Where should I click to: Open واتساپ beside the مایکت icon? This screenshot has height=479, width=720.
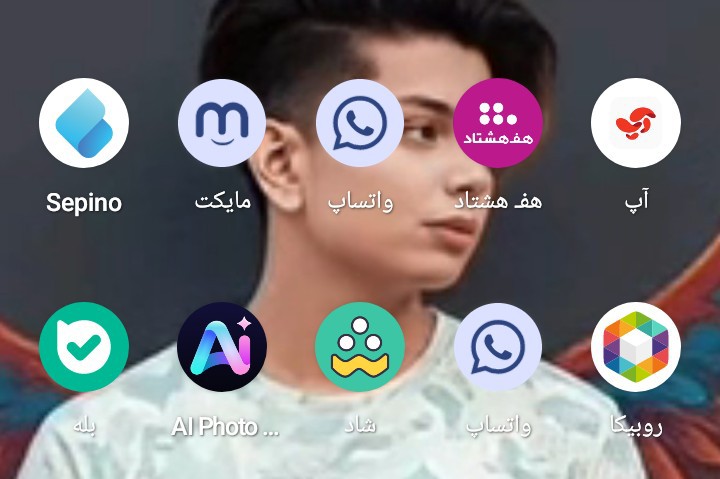(360, 123)
